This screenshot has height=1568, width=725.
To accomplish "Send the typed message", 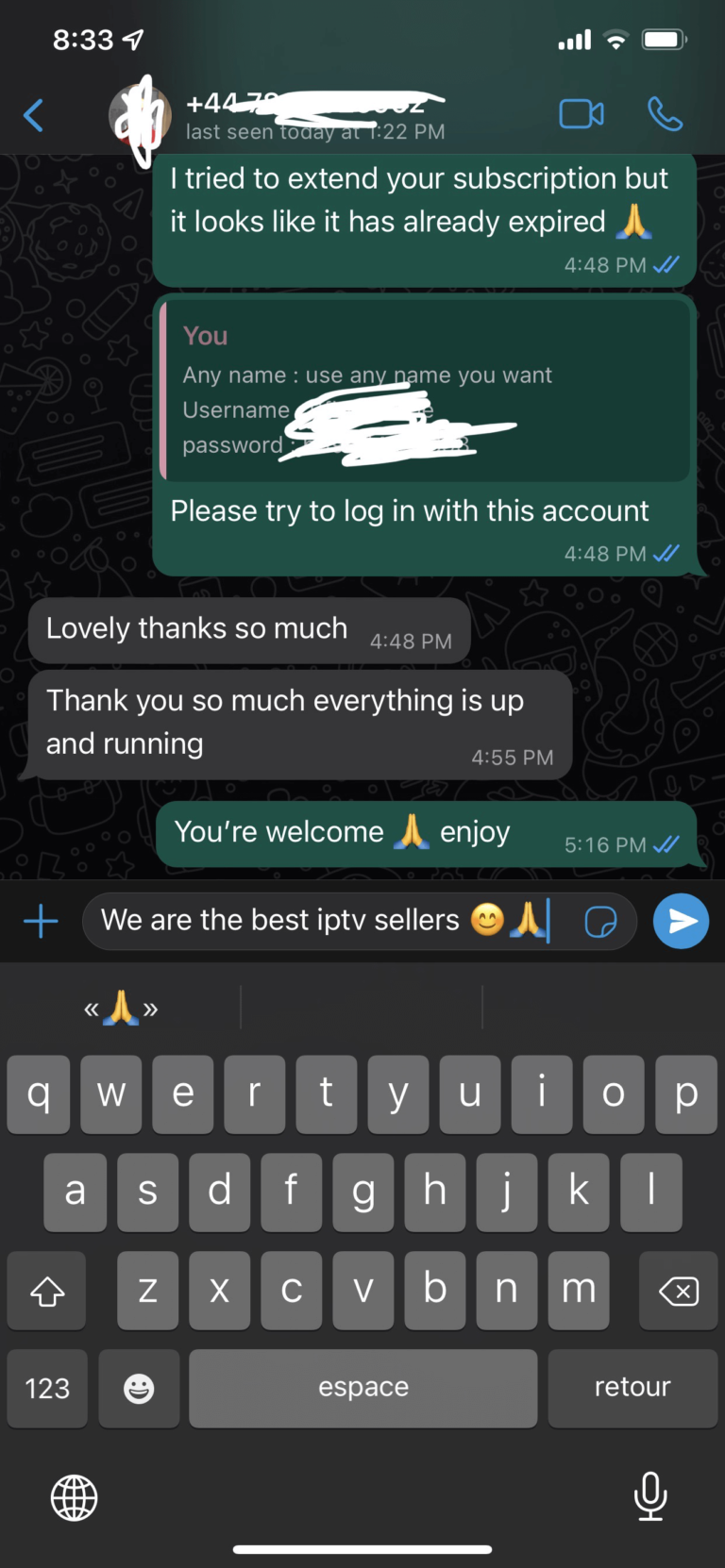I will coord(681,921).
